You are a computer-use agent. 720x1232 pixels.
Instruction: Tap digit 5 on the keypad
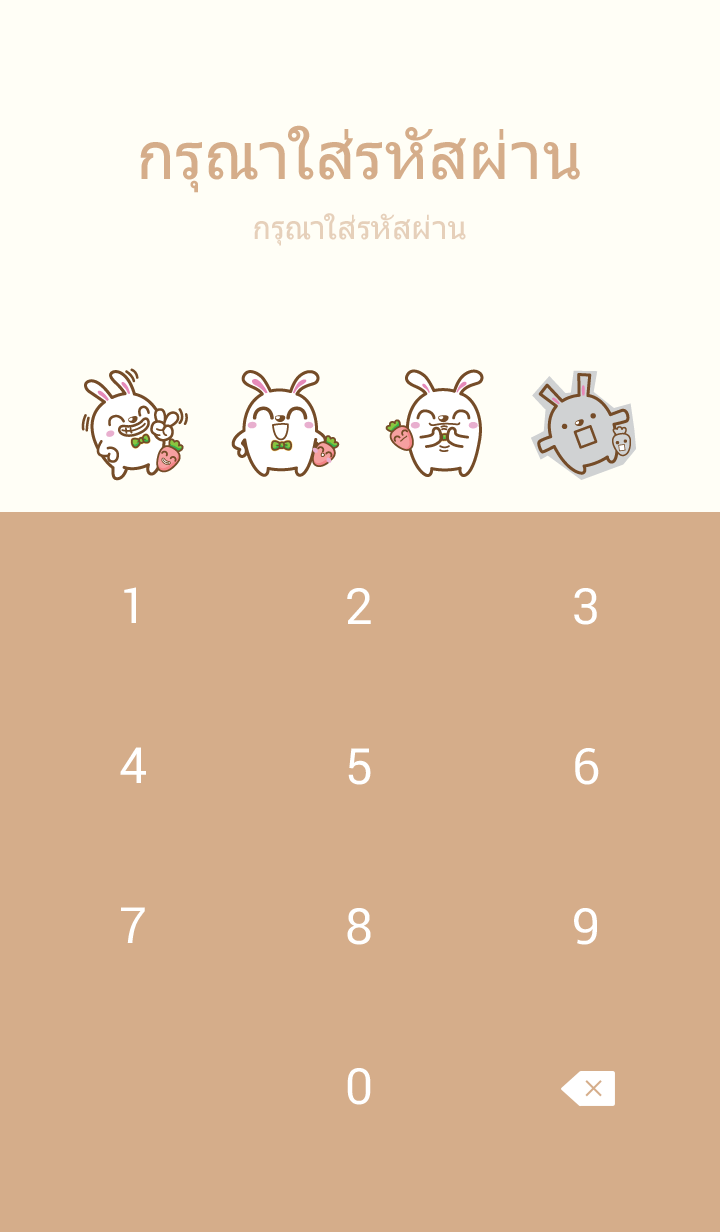tap(359, 767)
